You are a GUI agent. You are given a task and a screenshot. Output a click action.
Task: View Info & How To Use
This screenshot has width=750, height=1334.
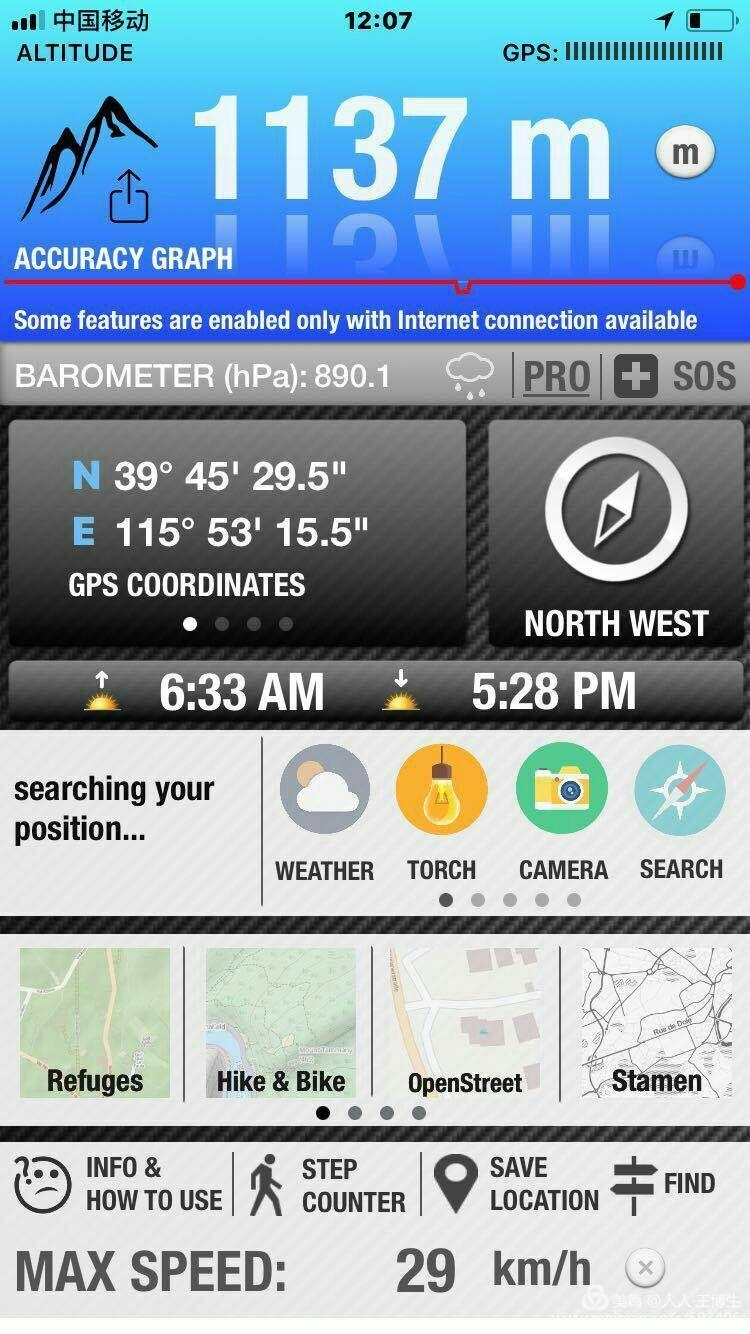(x=118, y=1184)
